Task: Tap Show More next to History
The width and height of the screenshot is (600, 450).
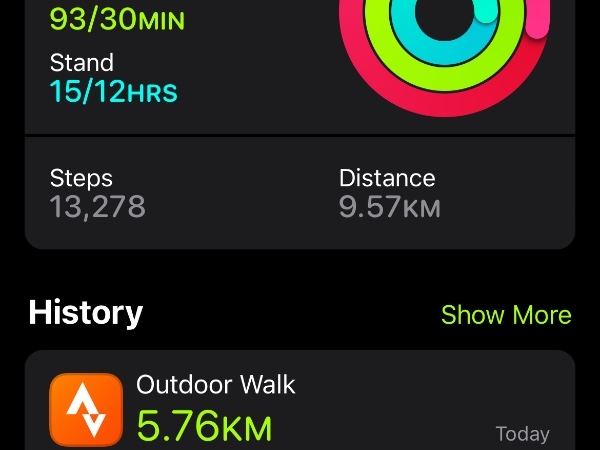Action: click(x=506, y=315)
